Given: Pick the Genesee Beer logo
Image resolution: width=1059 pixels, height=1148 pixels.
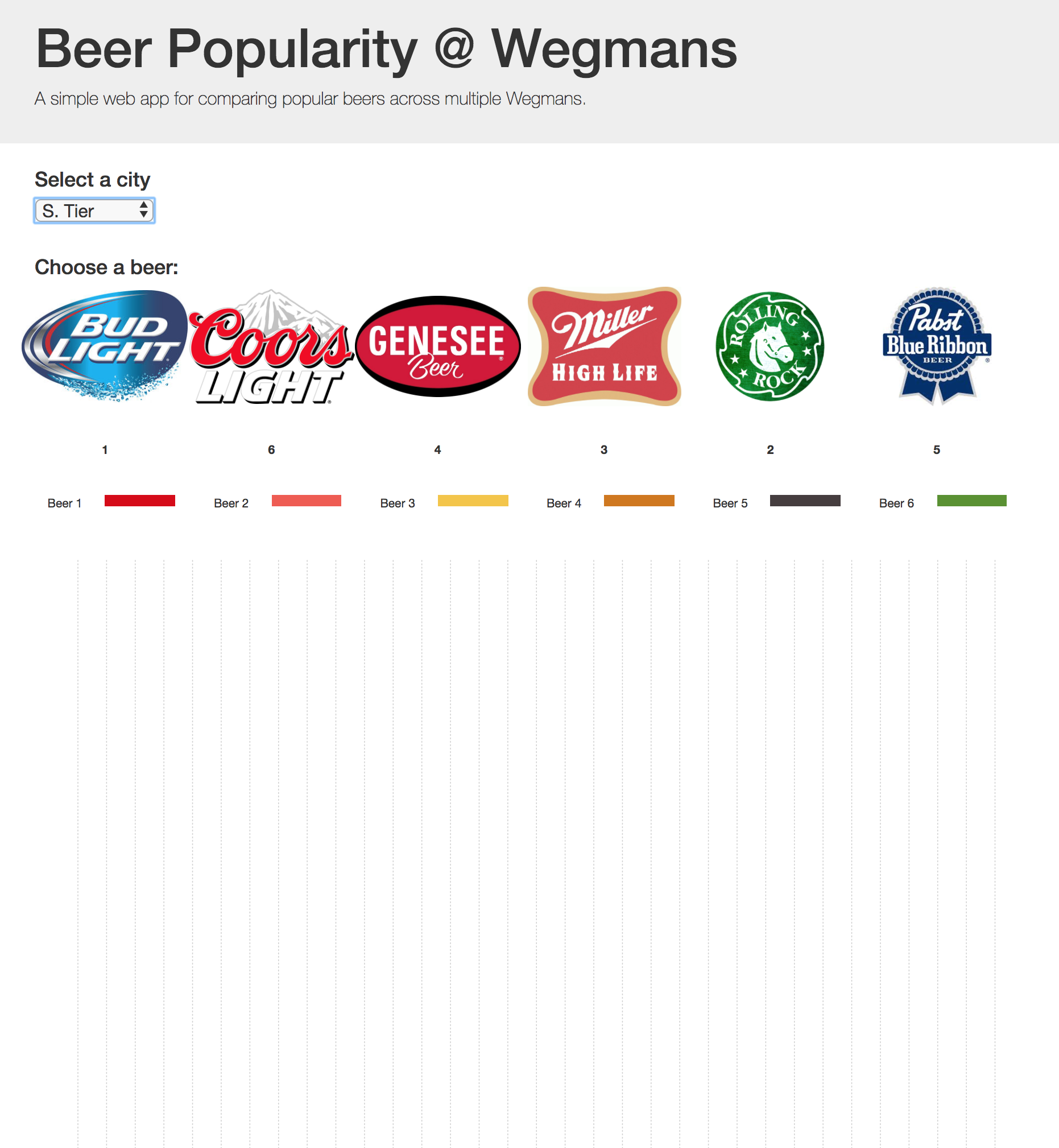Looking at the screenshot, I should coord(438,346).
